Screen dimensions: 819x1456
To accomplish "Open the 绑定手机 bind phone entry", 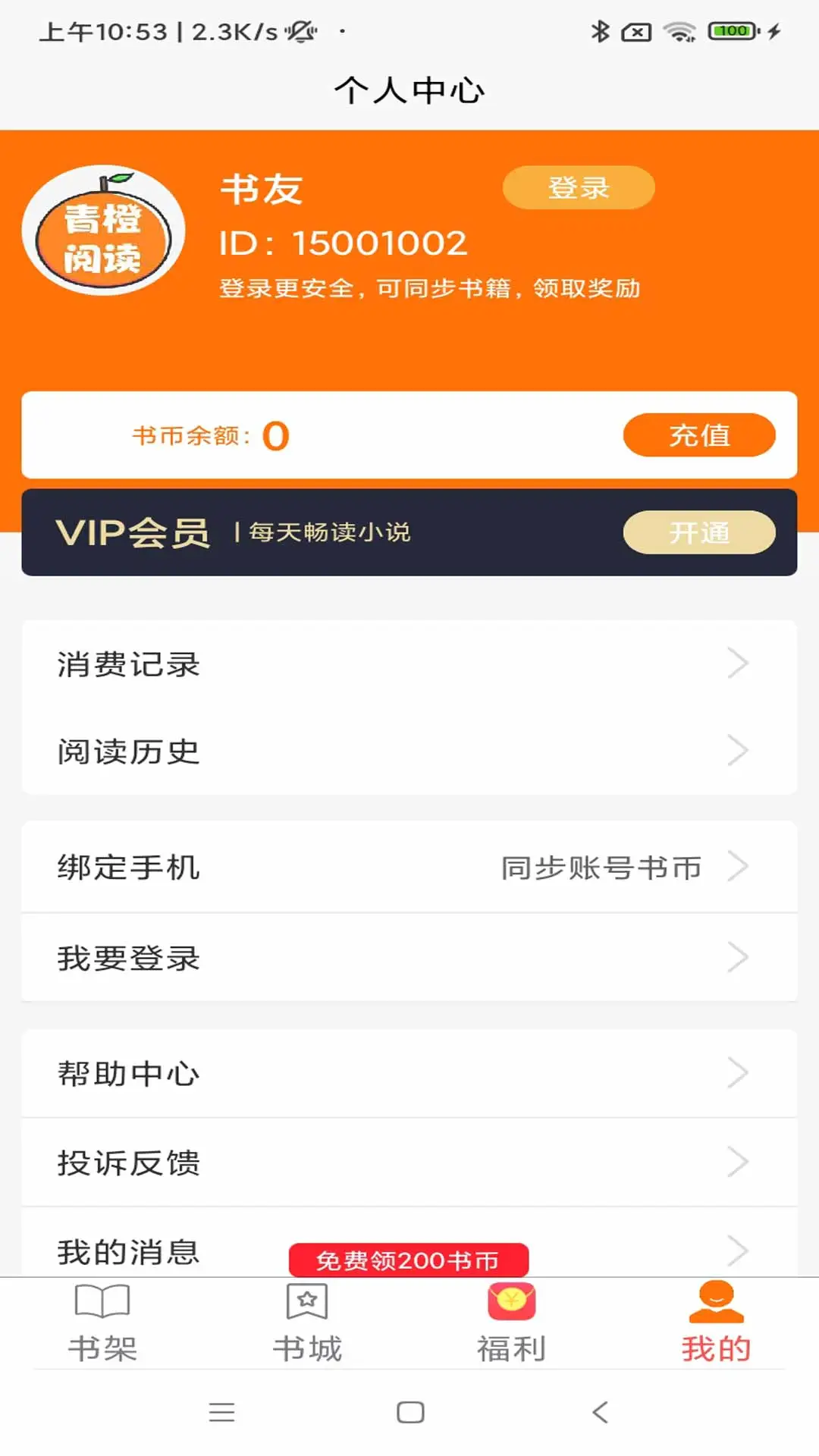I will point(409,868).
